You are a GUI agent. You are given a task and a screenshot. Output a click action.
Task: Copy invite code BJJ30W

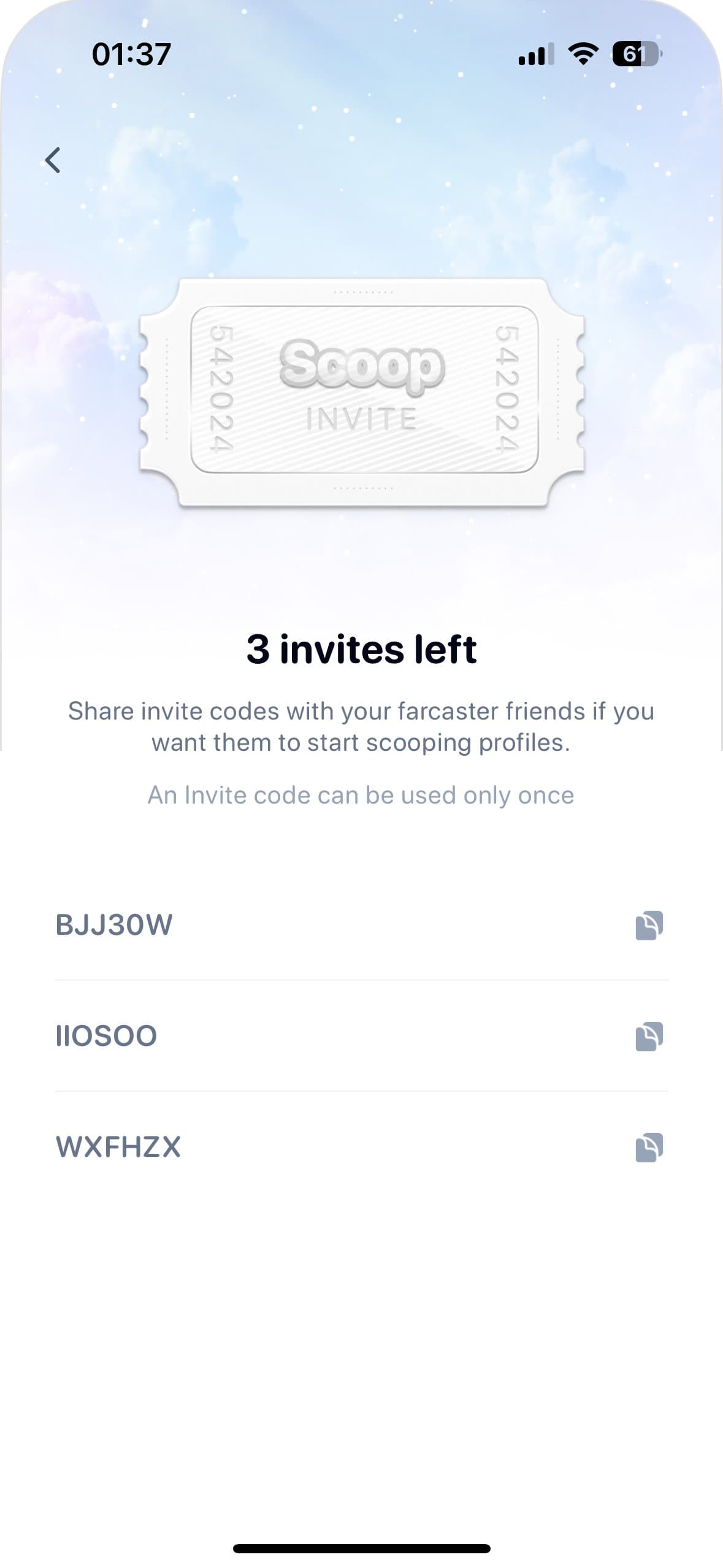pyautogui.click(x=649, y=925)
